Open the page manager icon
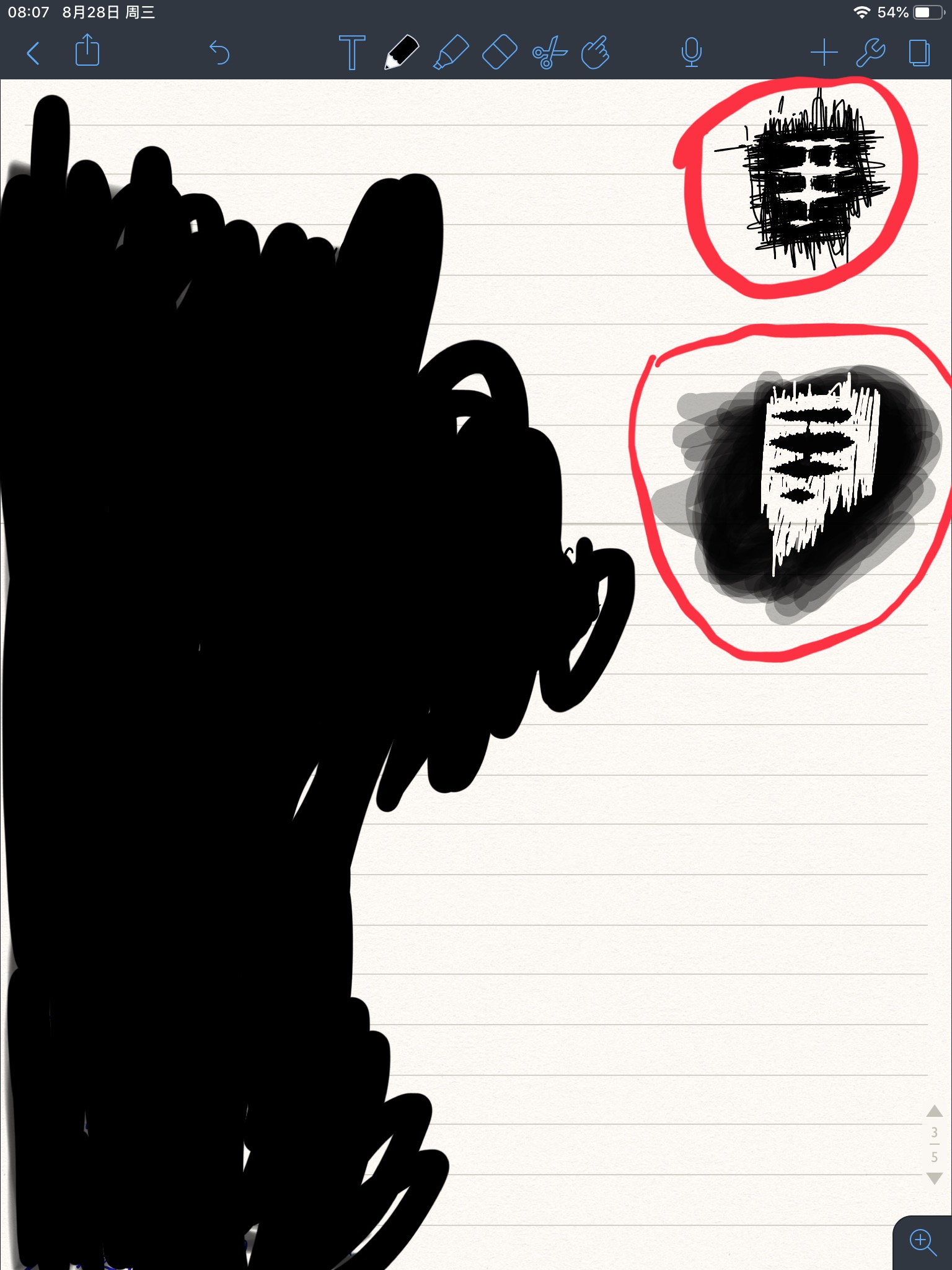Screen dimensions: 952x1270 [919, 53]
